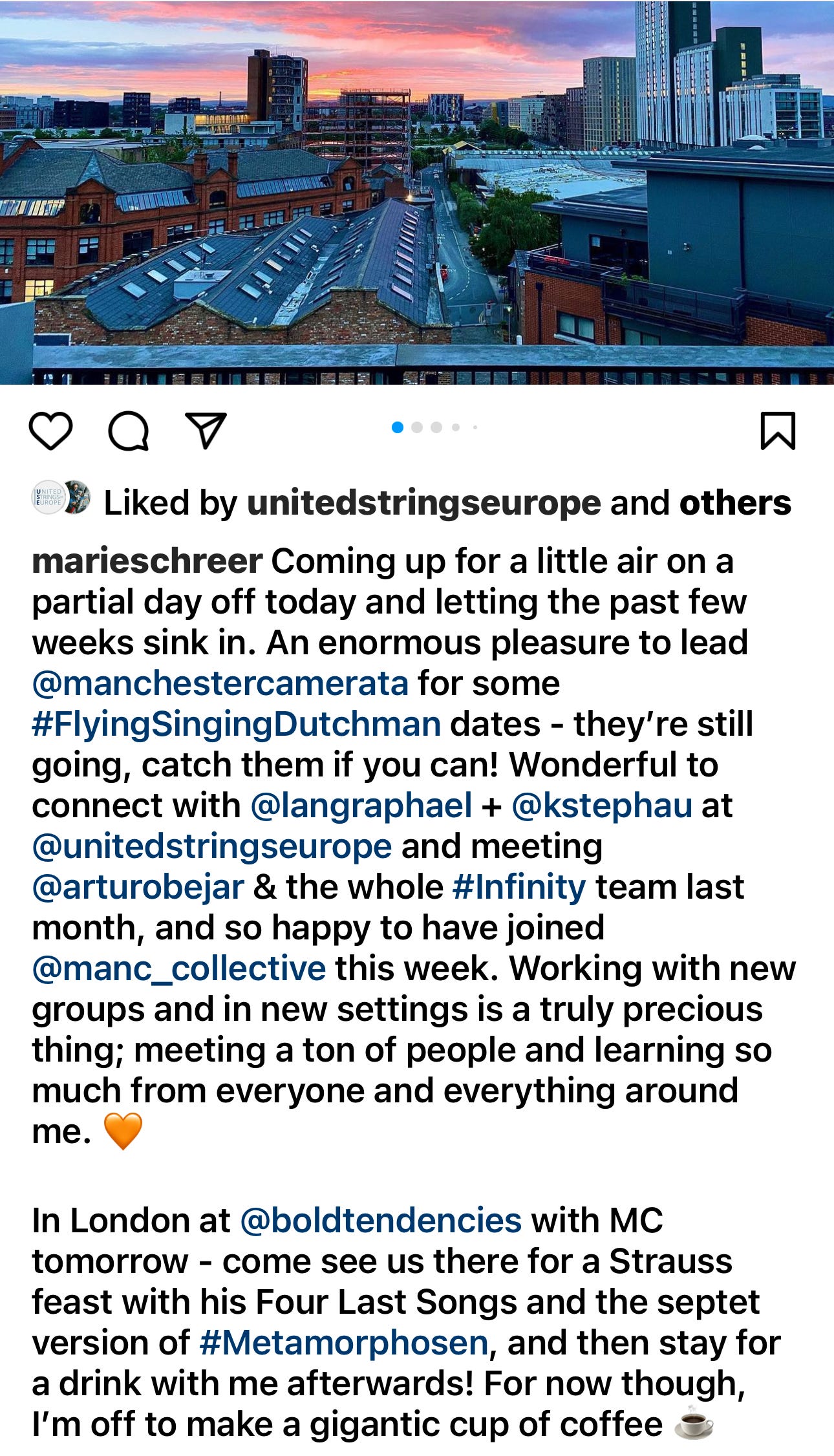Open the @unitedstringseurope mention in the caption

(212, 846)
